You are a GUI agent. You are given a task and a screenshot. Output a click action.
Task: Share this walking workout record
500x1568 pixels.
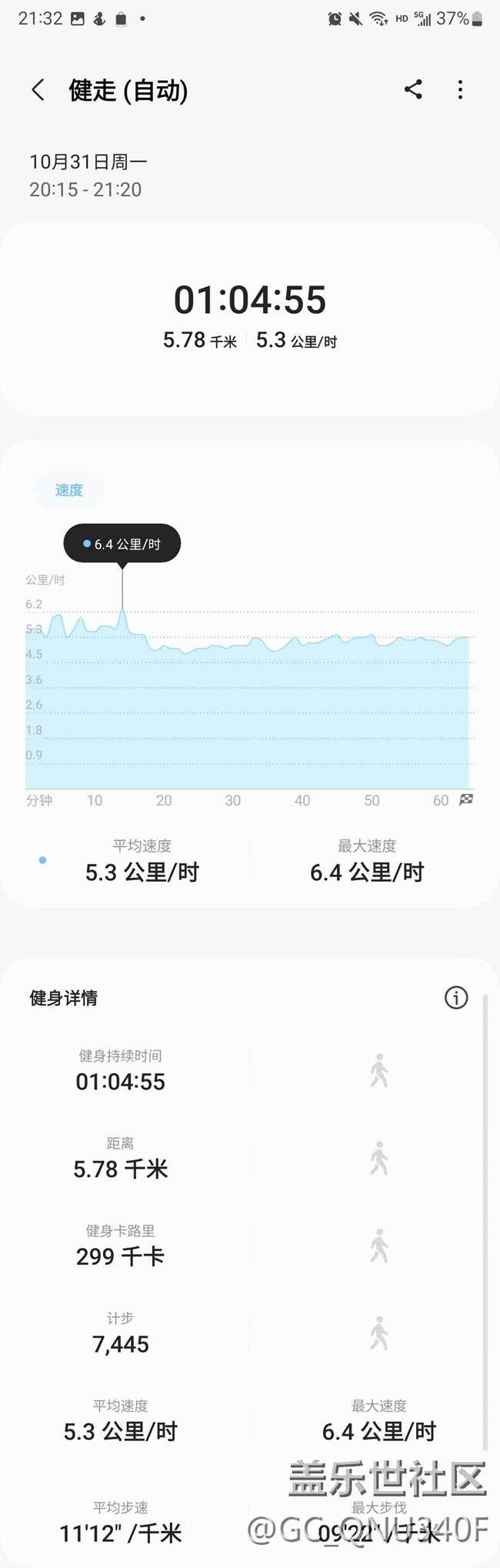click(413, 90)
